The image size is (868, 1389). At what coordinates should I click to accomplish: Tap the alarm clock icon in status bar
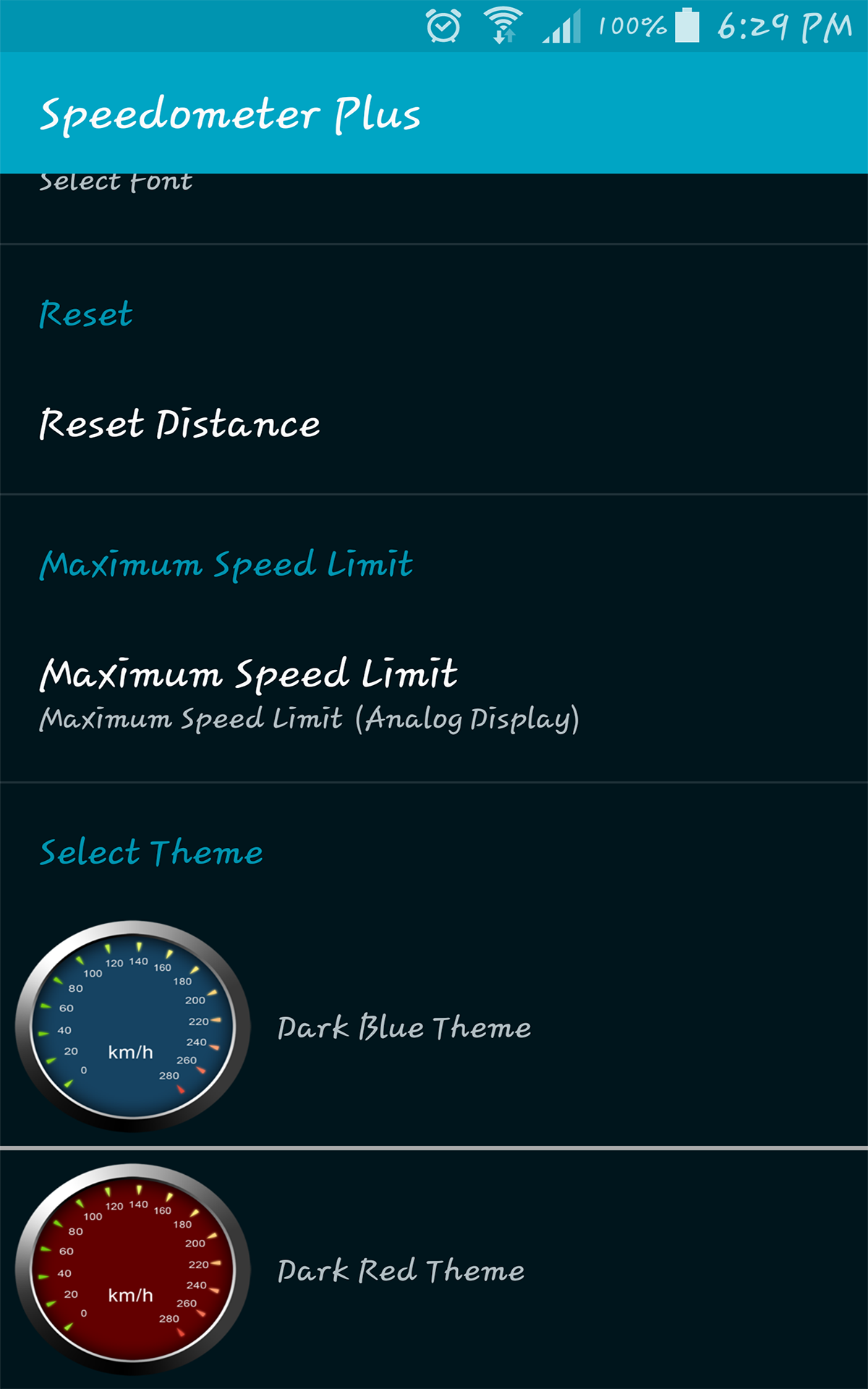tap(443, 26)
